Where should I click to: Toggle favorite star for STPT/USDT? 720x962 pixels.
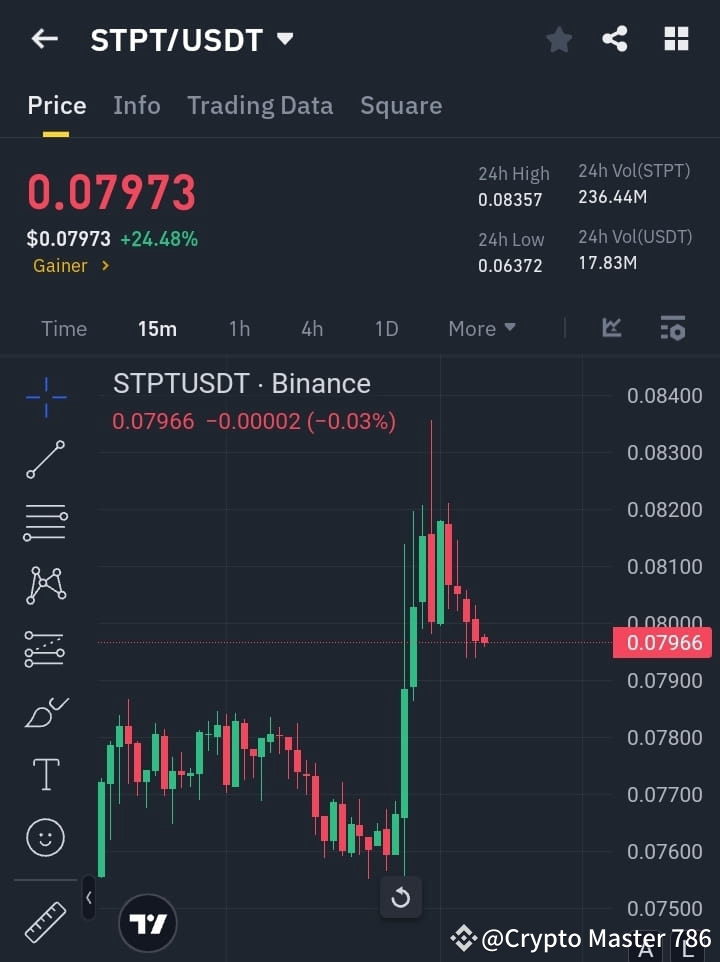(x=558, y=39)
